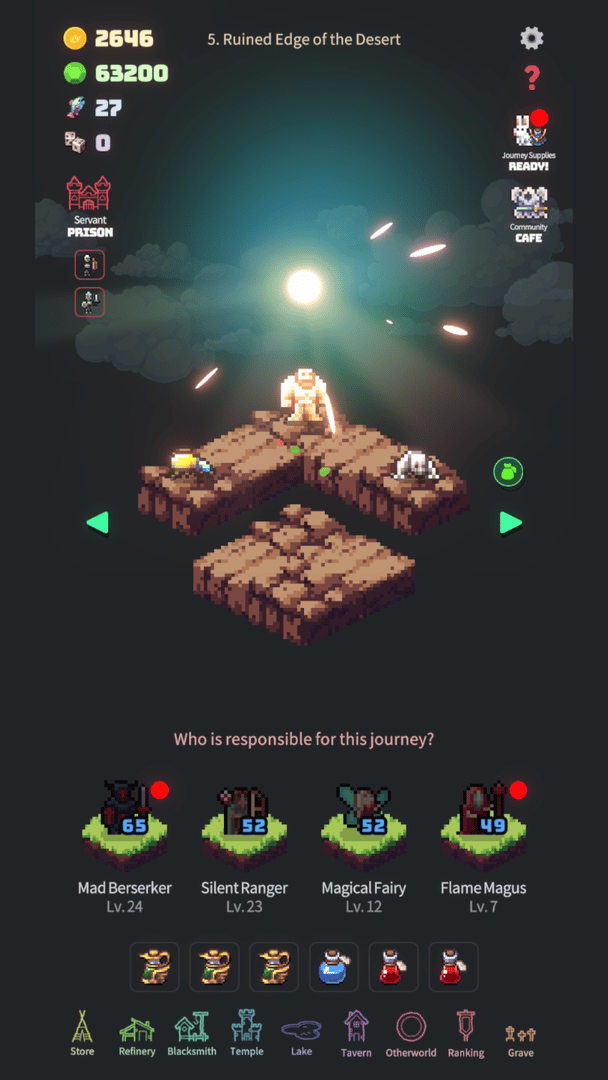The width and height of the screenshot is (608, 1080).
Task: Open the Store tab
Action: [x=82, y=1033]
